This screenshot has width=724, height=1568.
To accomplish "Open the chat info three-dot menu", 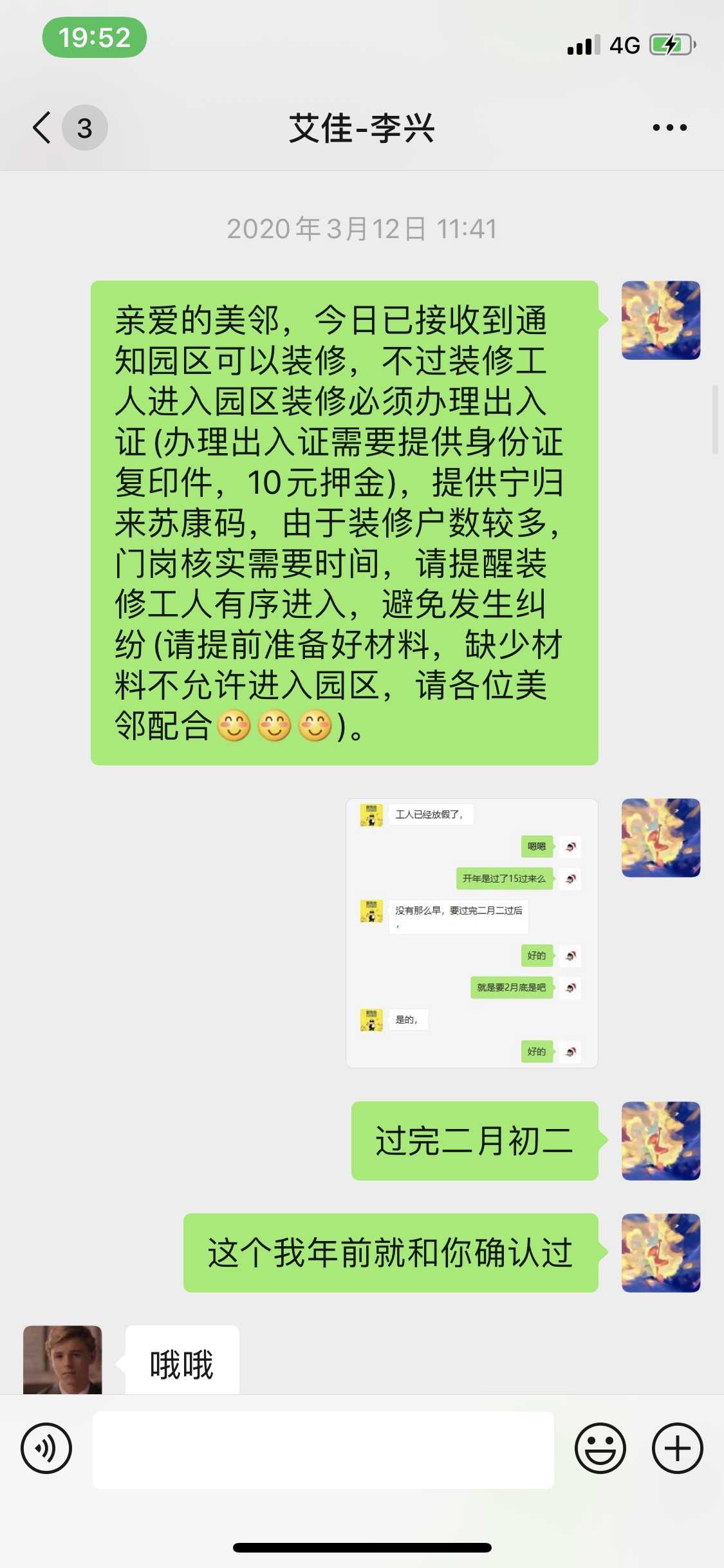I will (669, 127).
